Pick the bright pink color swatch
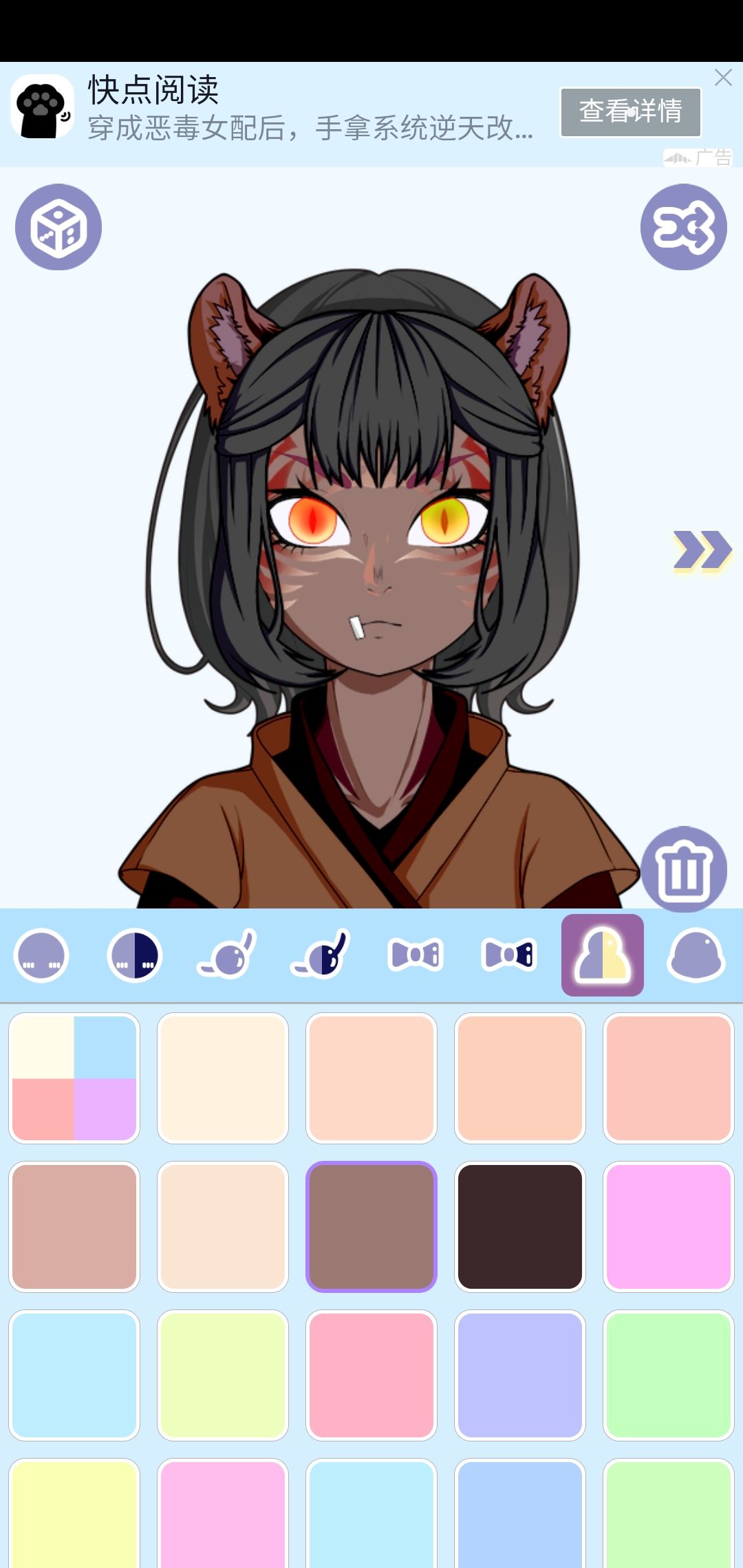The height and width of the screenshot is (1568, 743). pos(669,1227)
